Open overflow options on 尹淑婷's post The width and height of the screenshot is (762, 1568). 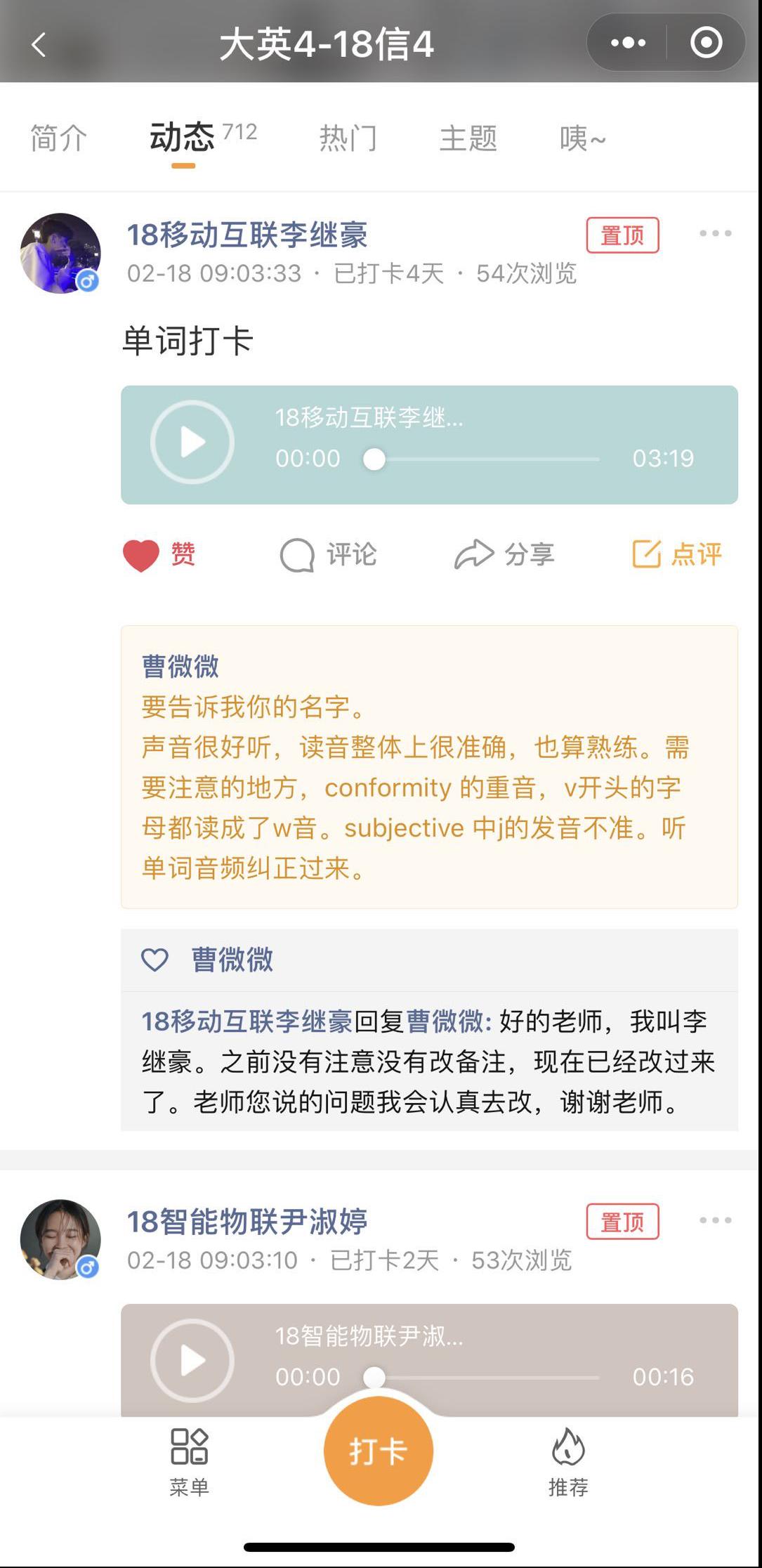pyautogui.click(x=715, y=1220)
